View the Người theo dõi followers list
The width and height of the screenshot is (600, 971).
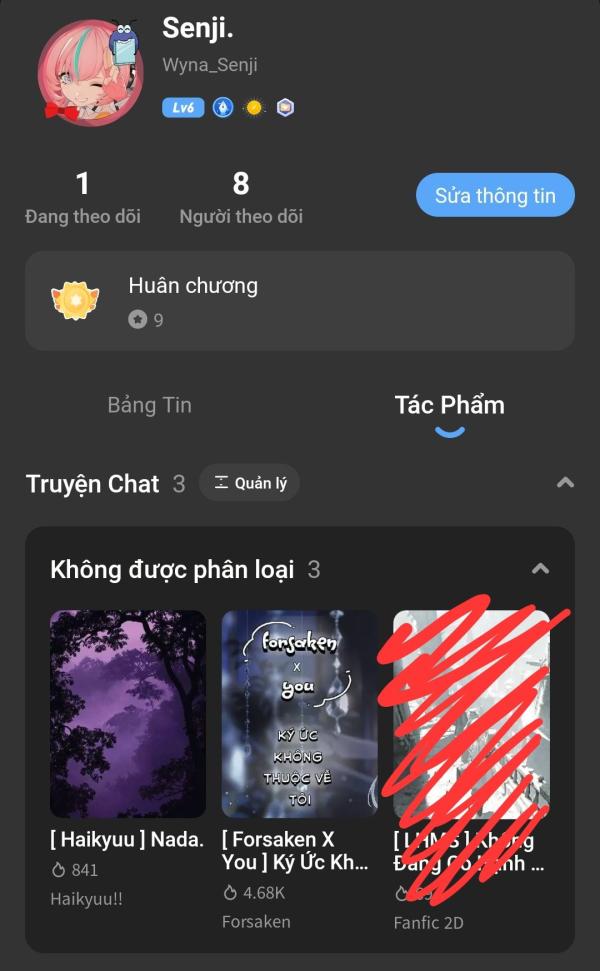(x=241, y=198)
